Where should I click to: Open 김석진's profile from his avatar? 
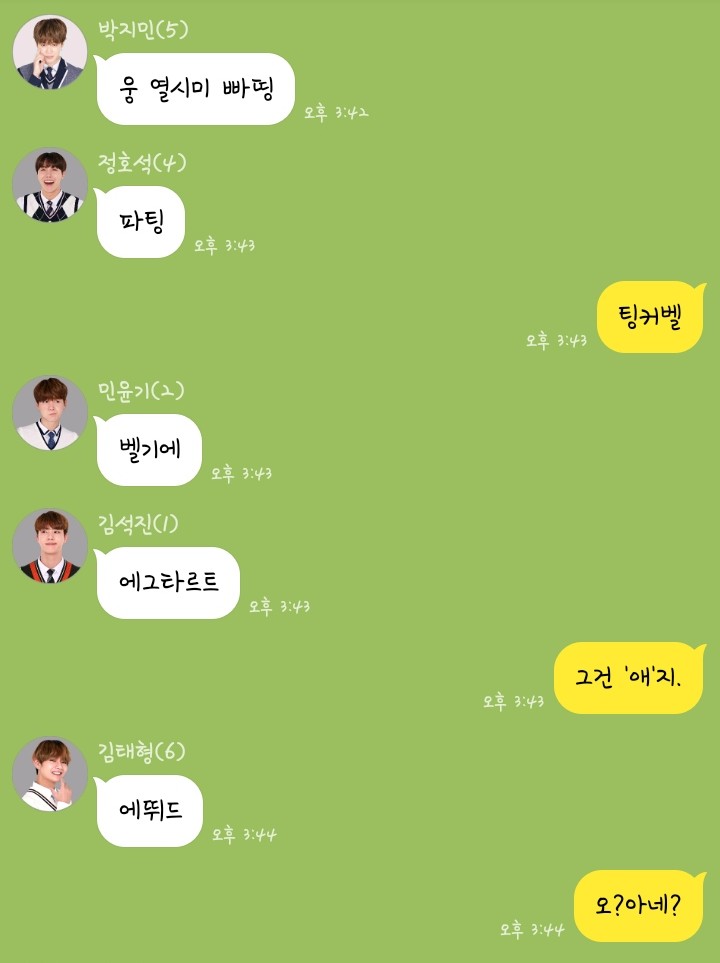click(x=50, y=546)
